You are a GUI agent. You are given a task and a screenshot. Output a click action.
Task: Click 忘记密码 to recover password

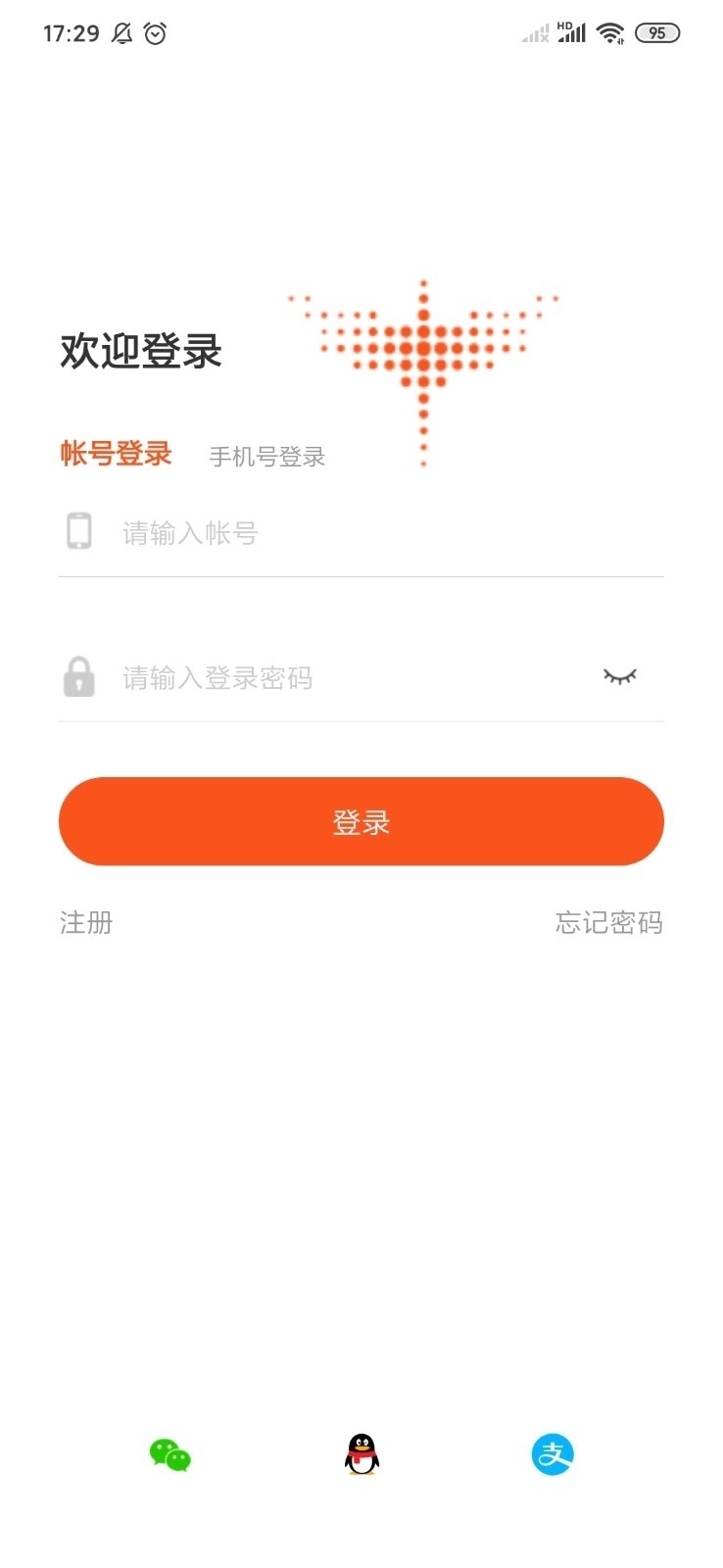click(x=609, y=922)
